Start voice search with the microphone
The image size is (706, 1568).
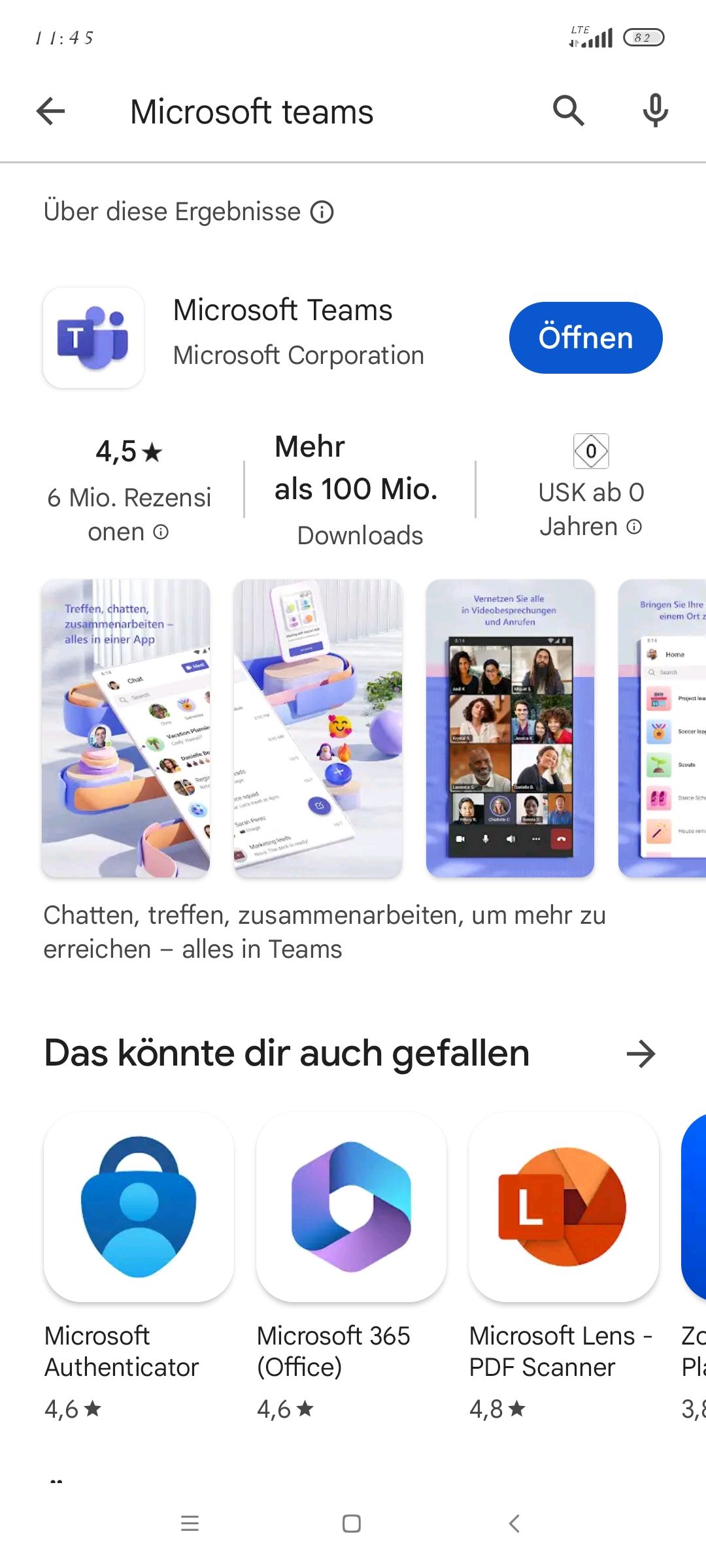[x=655, y=111]
